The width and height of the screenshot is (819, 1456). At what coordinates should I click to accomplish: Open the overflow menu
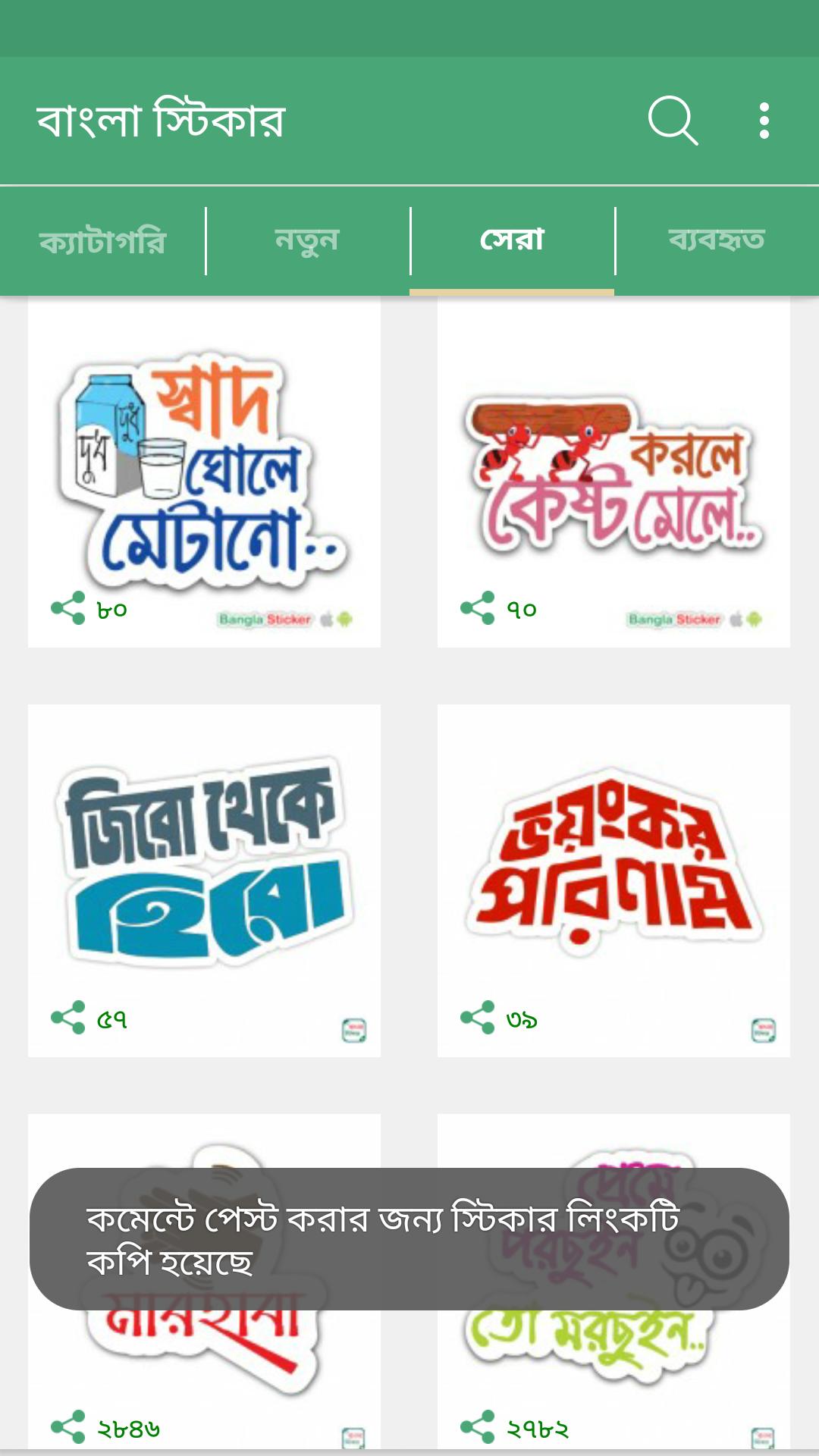(764, 121)
